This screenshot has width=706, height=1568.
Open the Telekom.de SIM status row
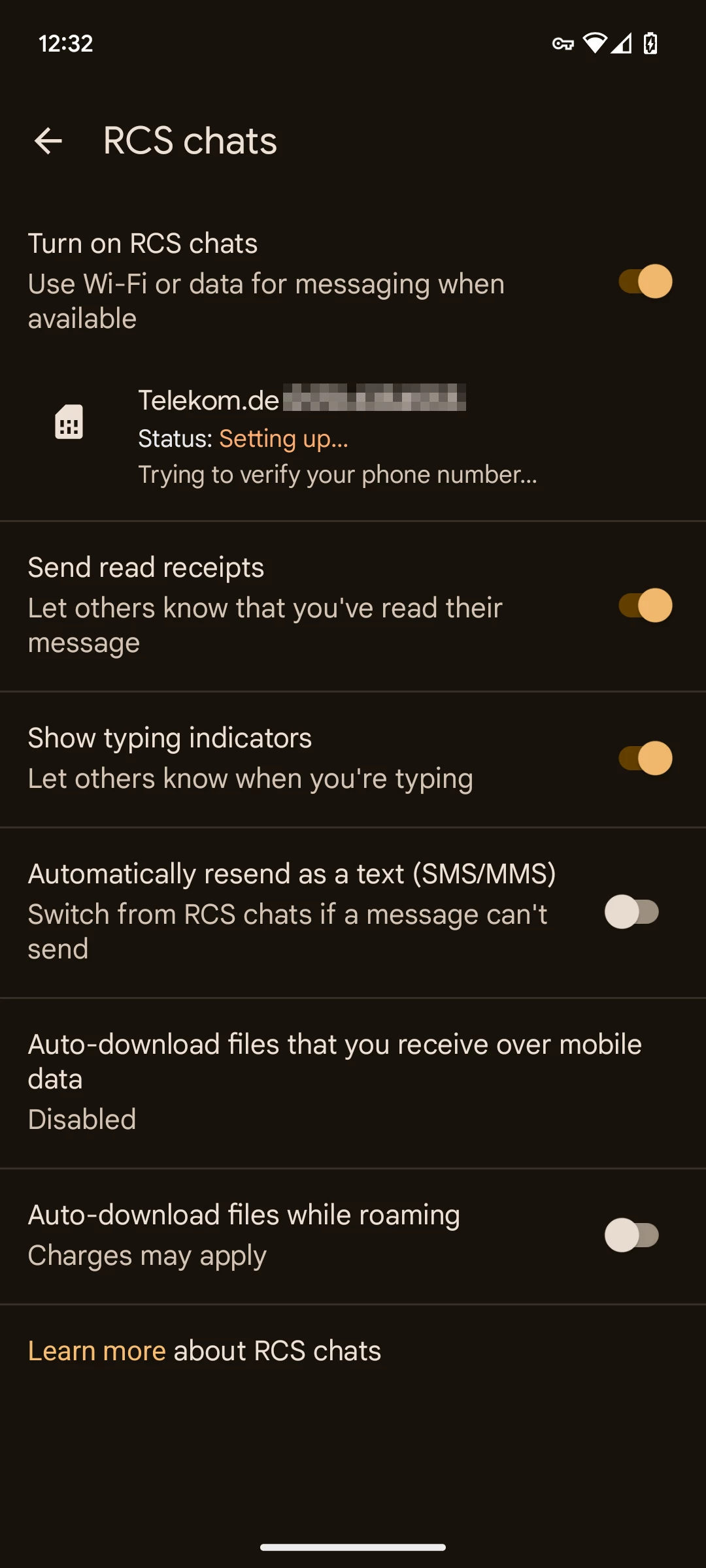point(337,436)
